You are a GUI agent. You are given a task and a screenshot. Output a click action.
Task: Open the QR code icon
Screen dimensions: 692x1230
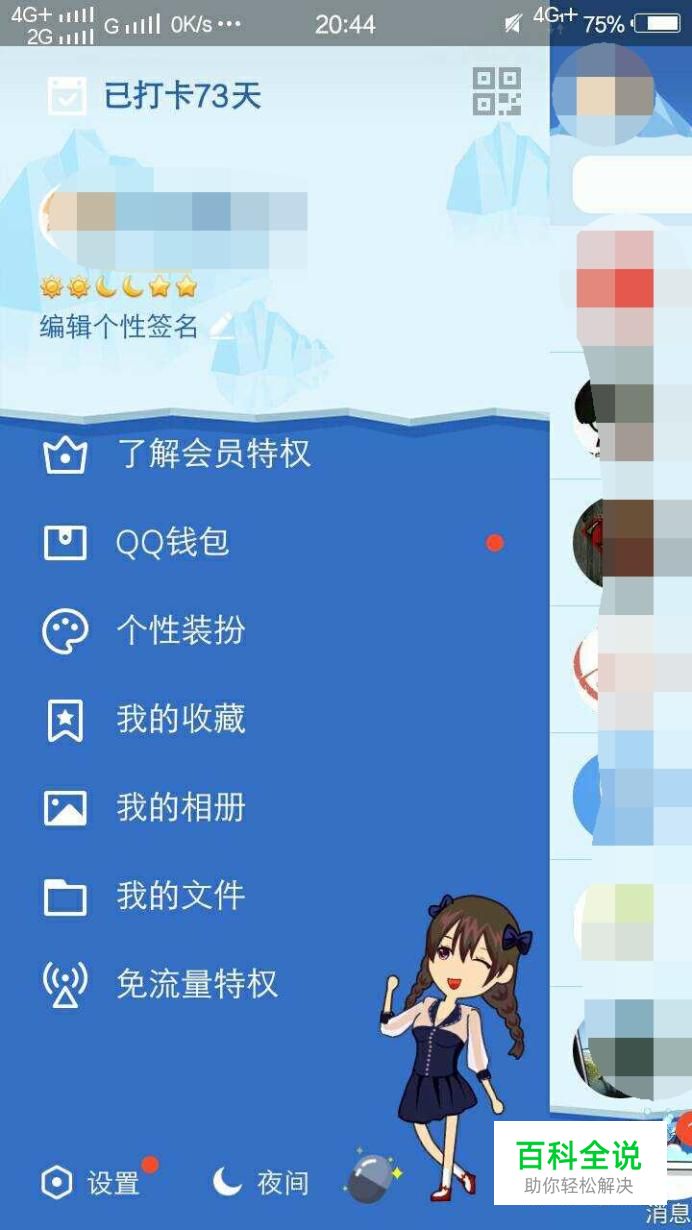coord(496,92)
